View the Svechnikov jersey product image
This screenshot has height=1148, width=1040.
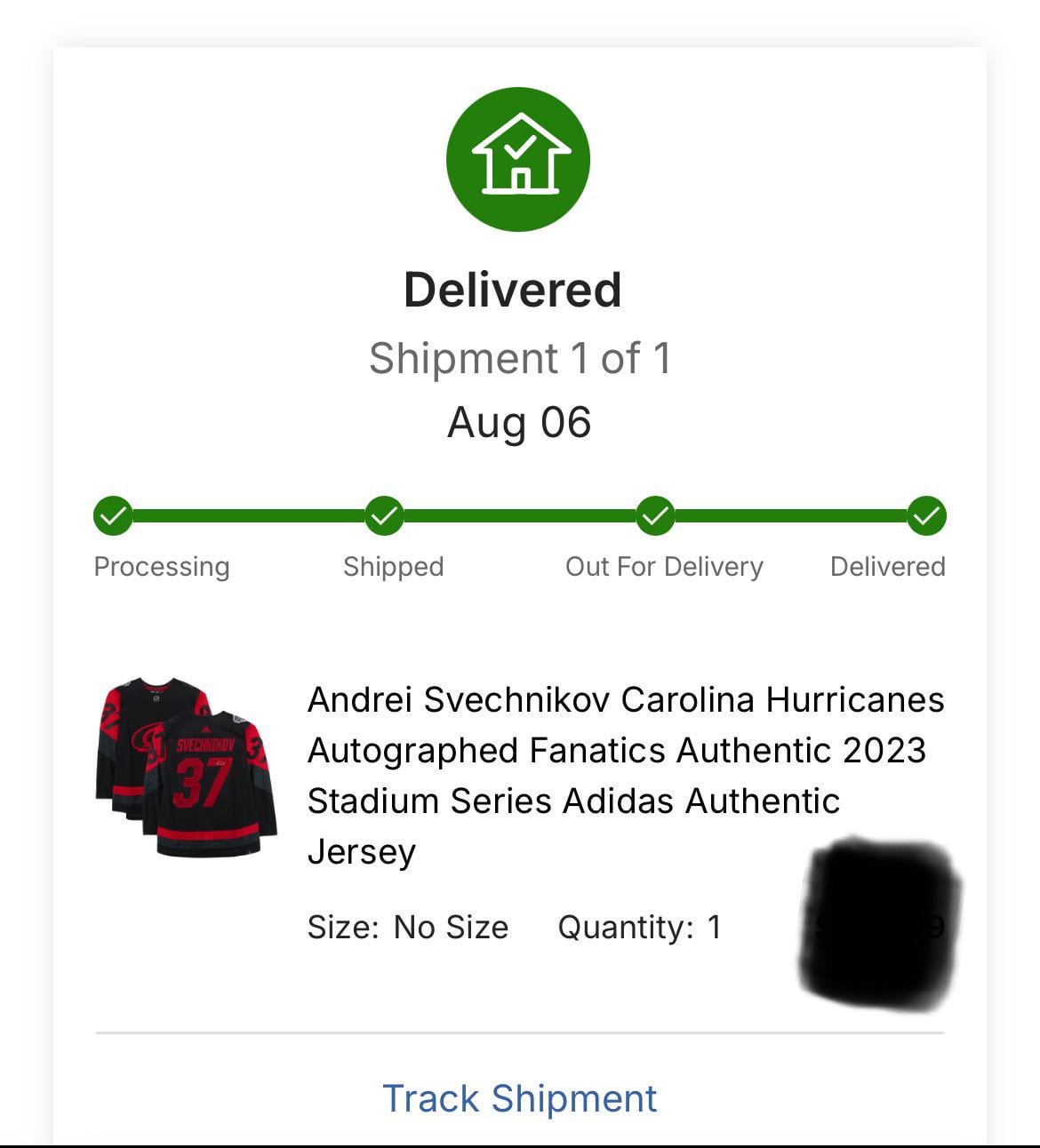187,766
